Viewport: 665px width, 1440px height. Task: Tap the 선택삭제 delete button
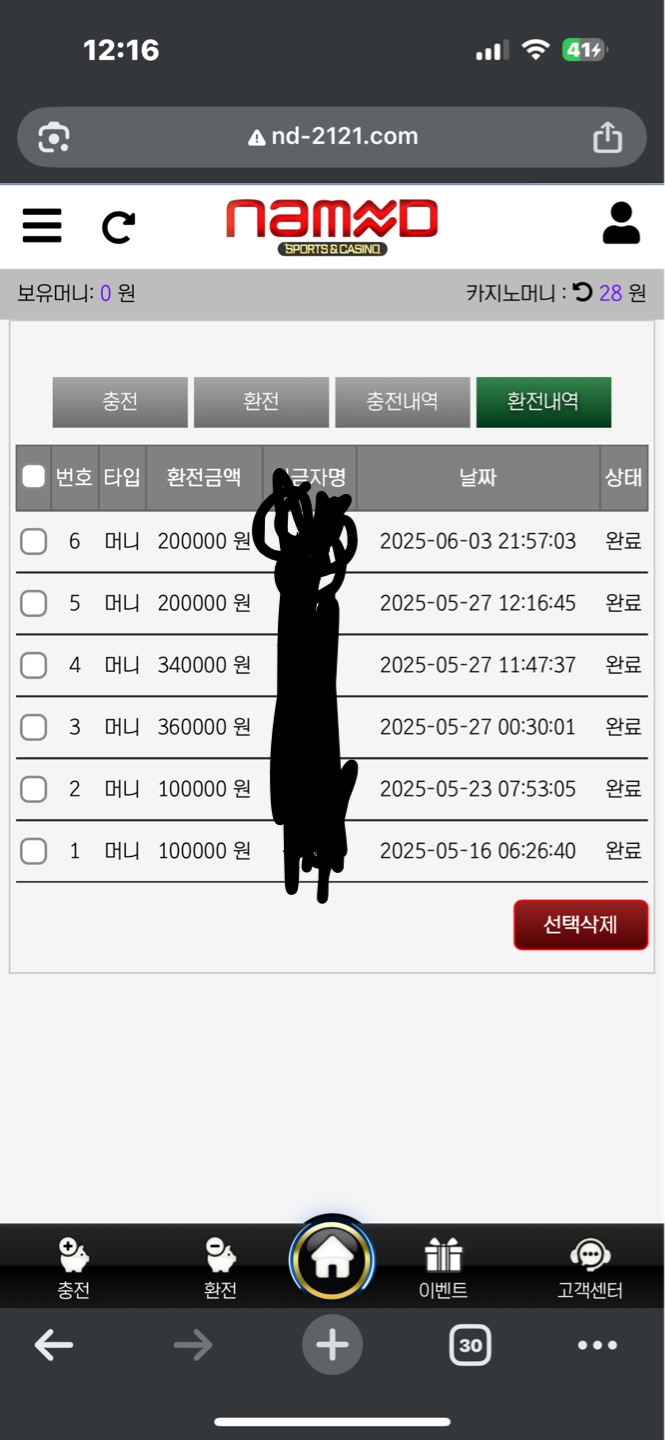coord(580,925)
